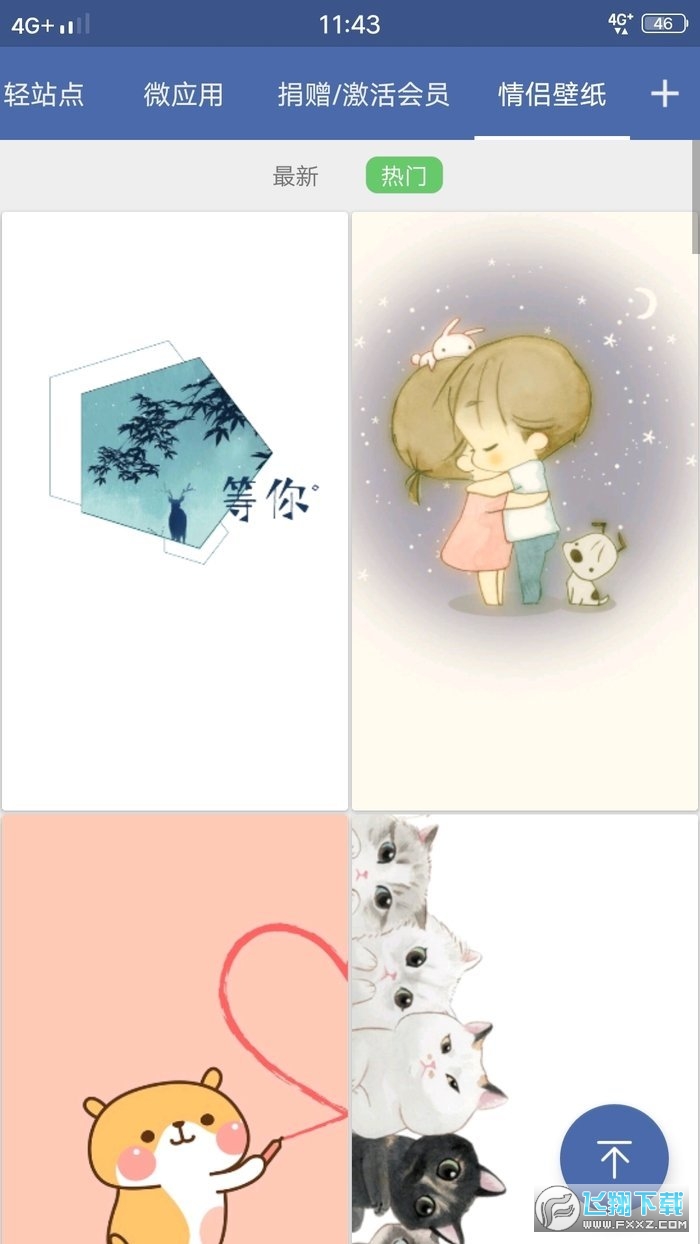Tap the plus icon to add tabs
Screen dimensions: 700x1244
(x=665, y=94)
